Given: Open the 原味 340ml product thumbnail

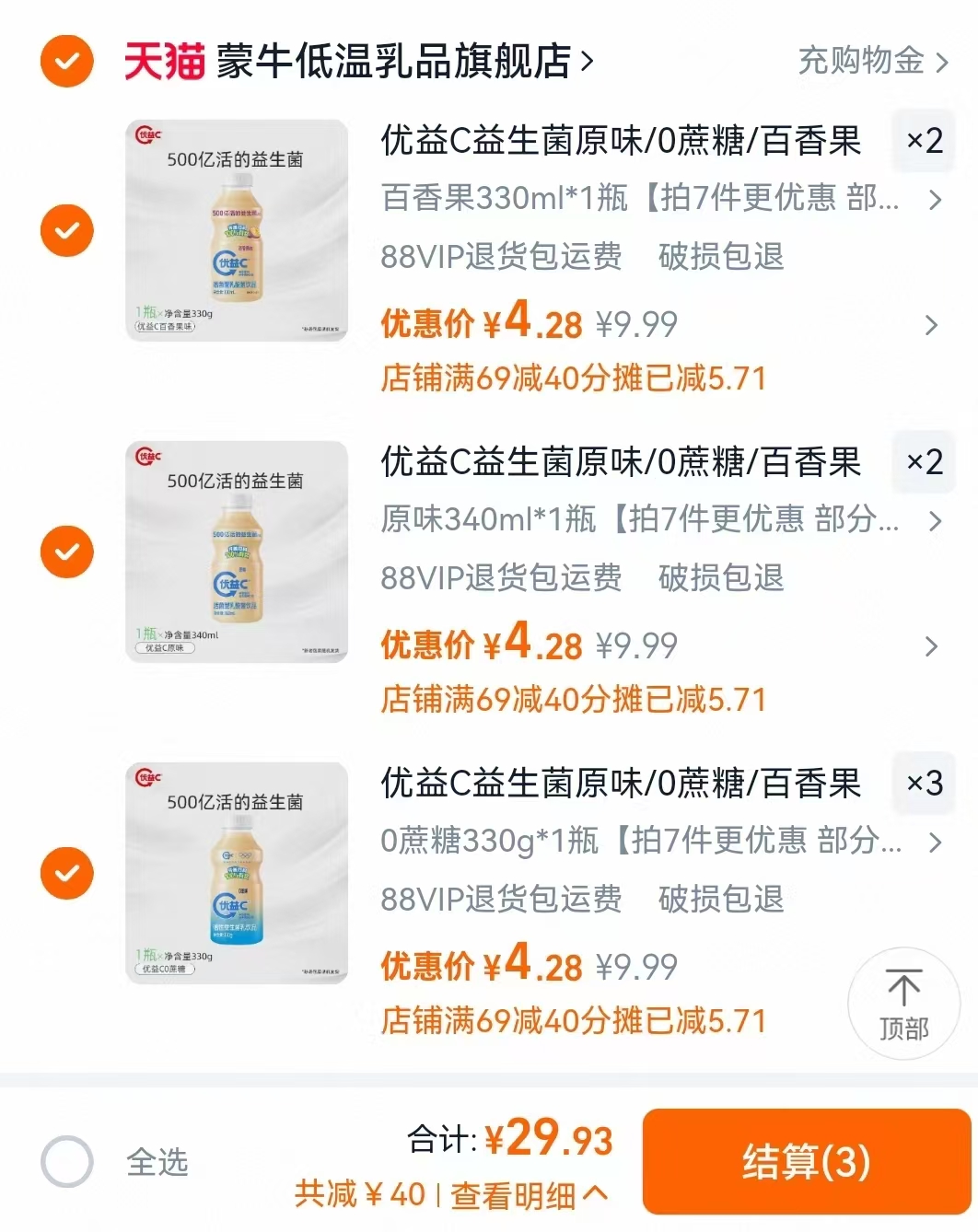Looking at the screenshot, I should click(236, 552).
